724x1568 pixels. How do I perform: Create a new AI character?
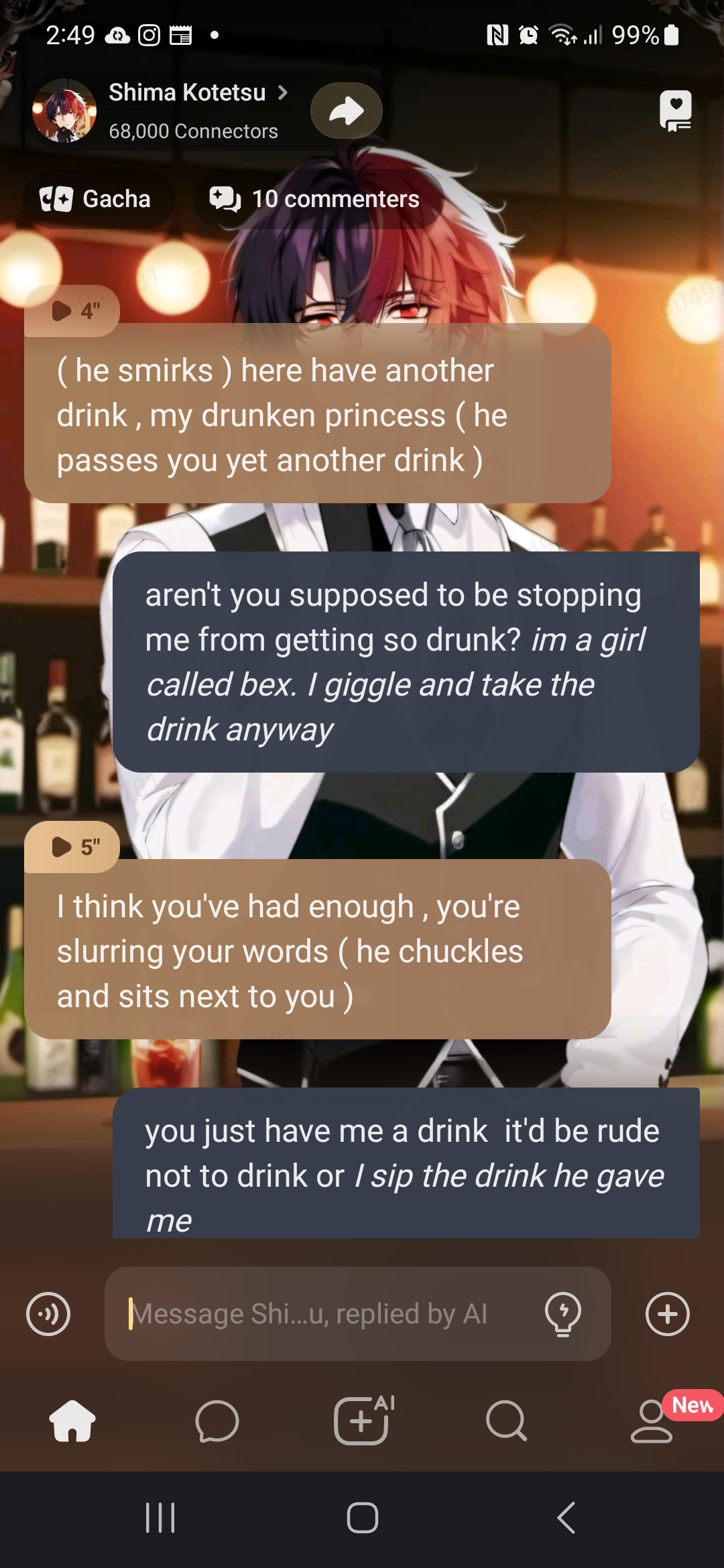point(362,1421)
